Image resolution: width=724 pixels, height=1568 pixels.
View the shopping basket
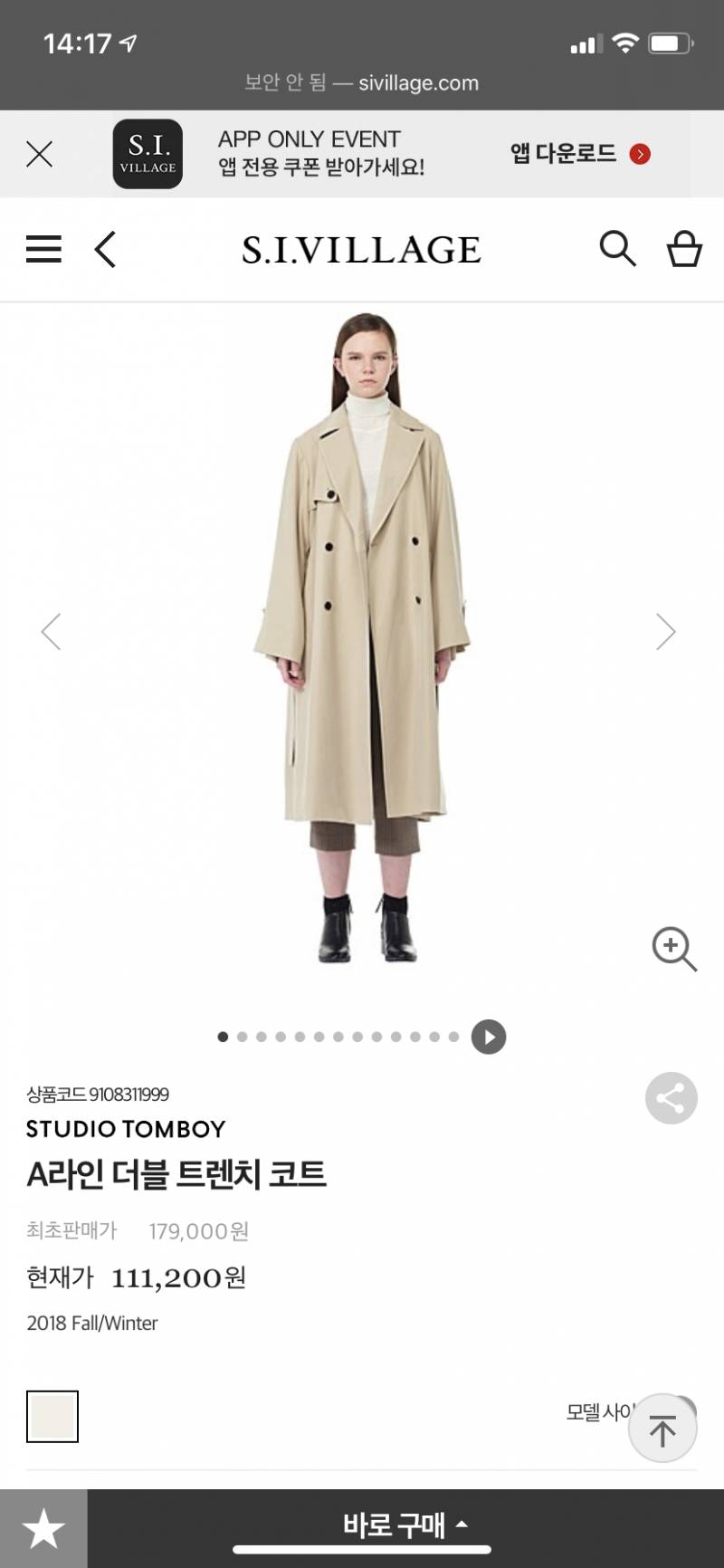pos(684,248)
